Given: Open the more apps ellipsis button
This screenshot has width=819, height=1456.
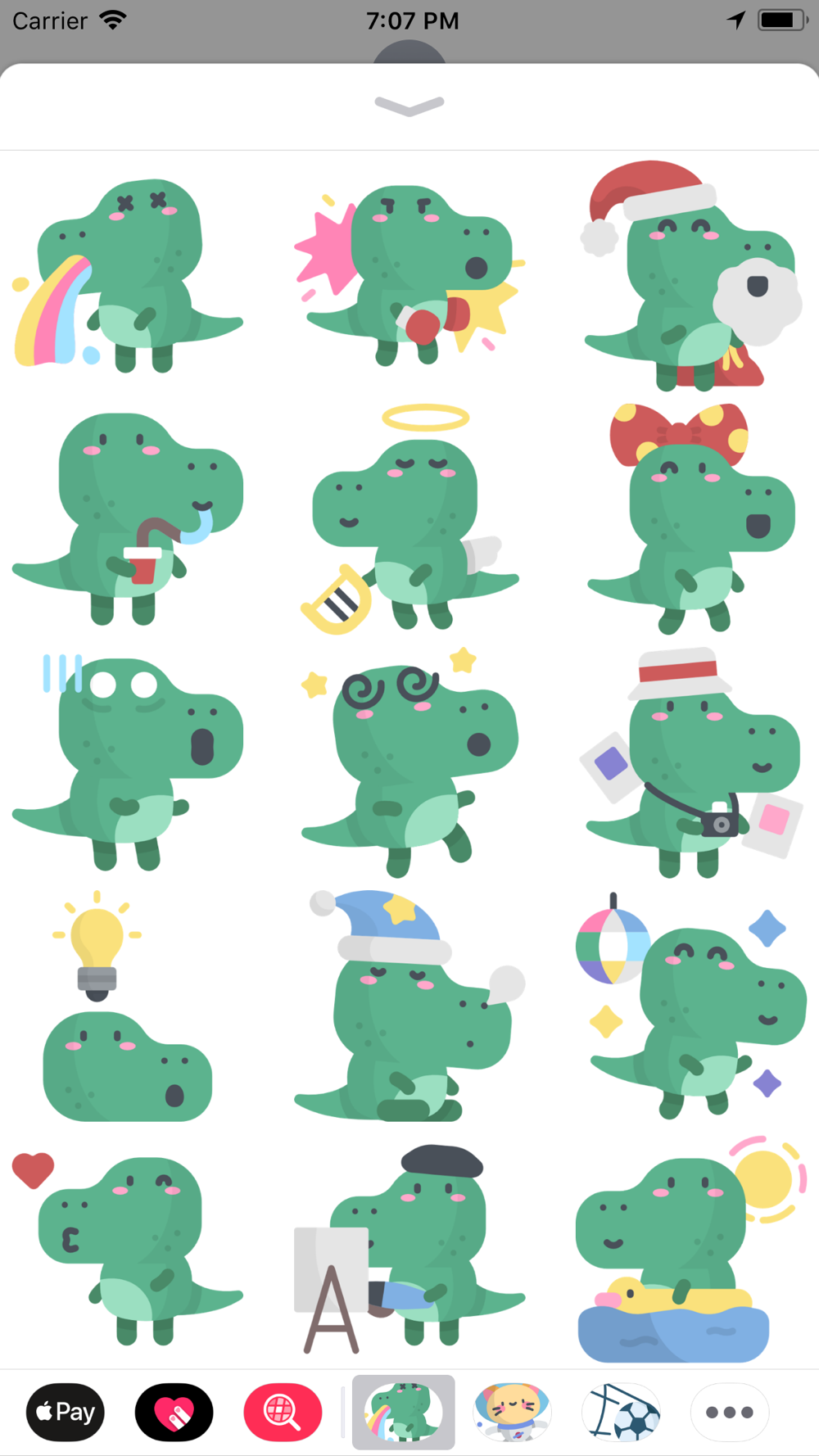Looking at the screenshot, I should click(x=729, y=1413).
